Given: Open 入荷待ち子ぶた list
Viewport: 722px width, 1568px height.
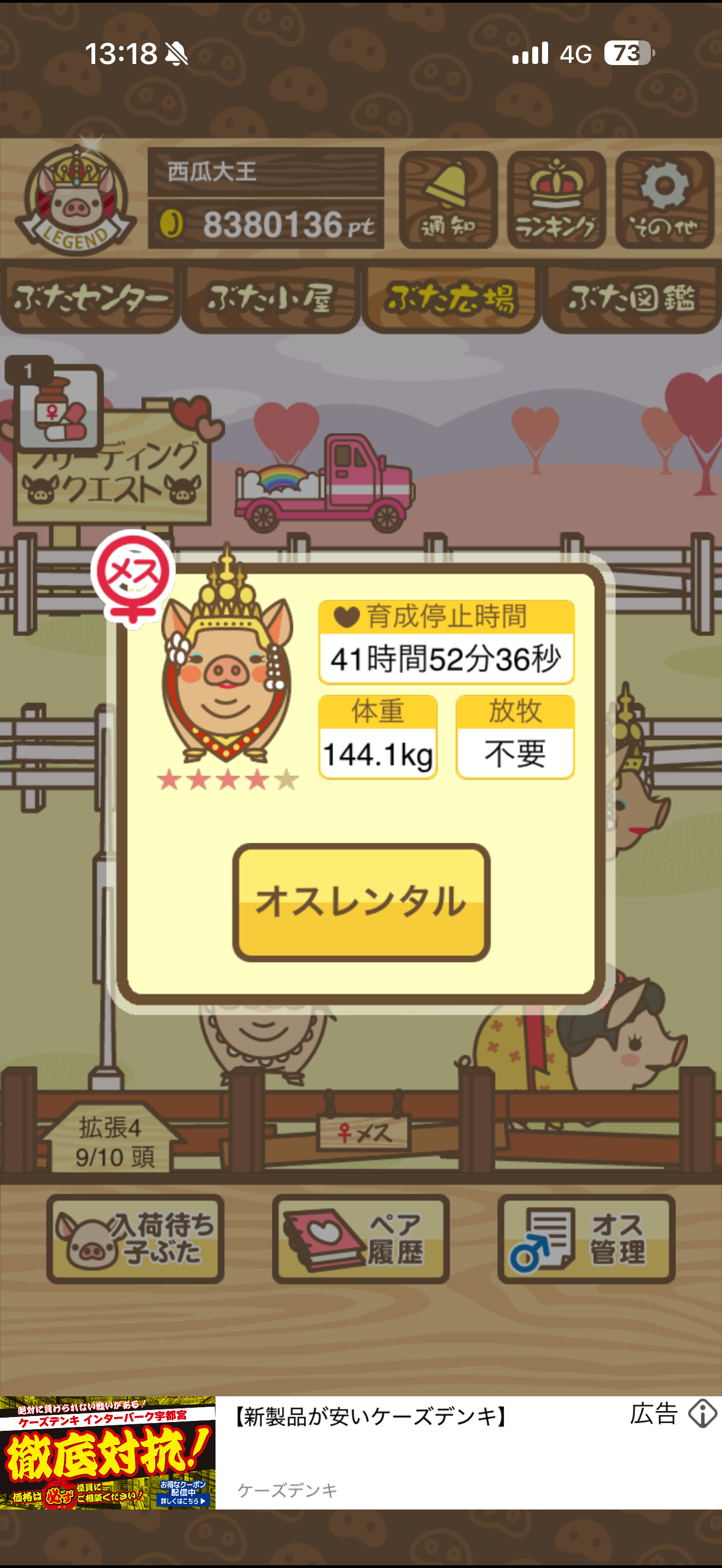Looking at the screenshot, I should (x=135, y=1239).
